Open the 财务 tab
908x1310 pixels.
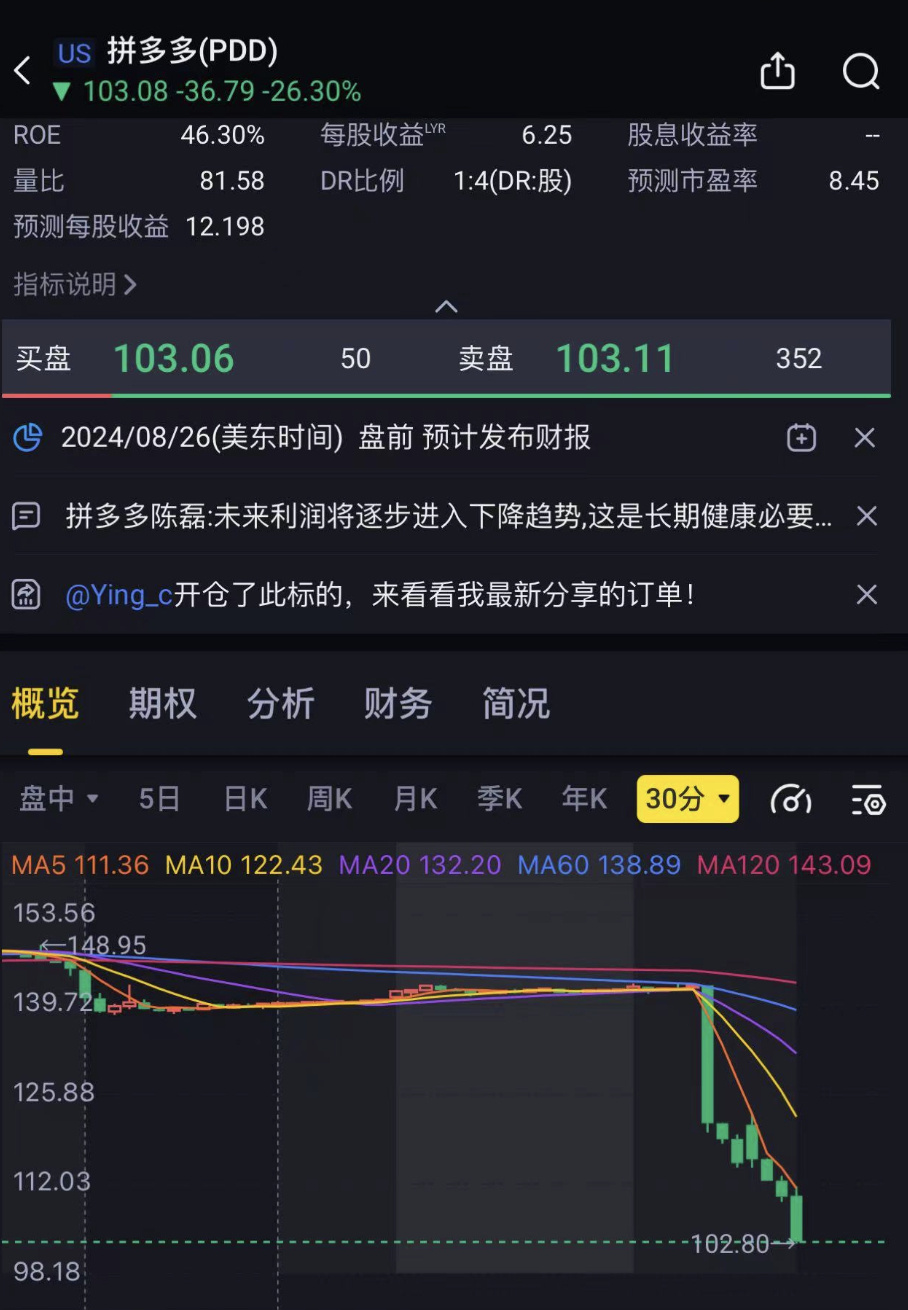pyautogui.click(x=397, y=704)
